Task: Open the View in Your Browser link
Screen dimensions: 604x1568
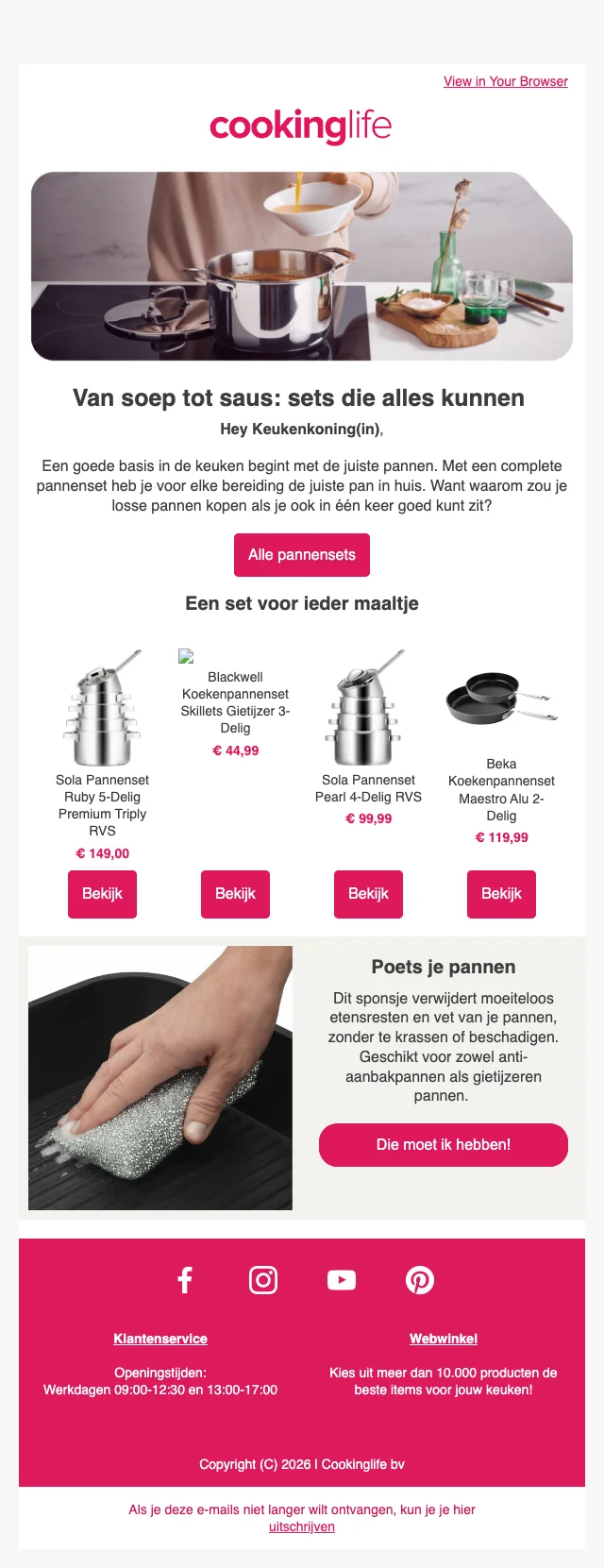Action: tap(506, 81)
